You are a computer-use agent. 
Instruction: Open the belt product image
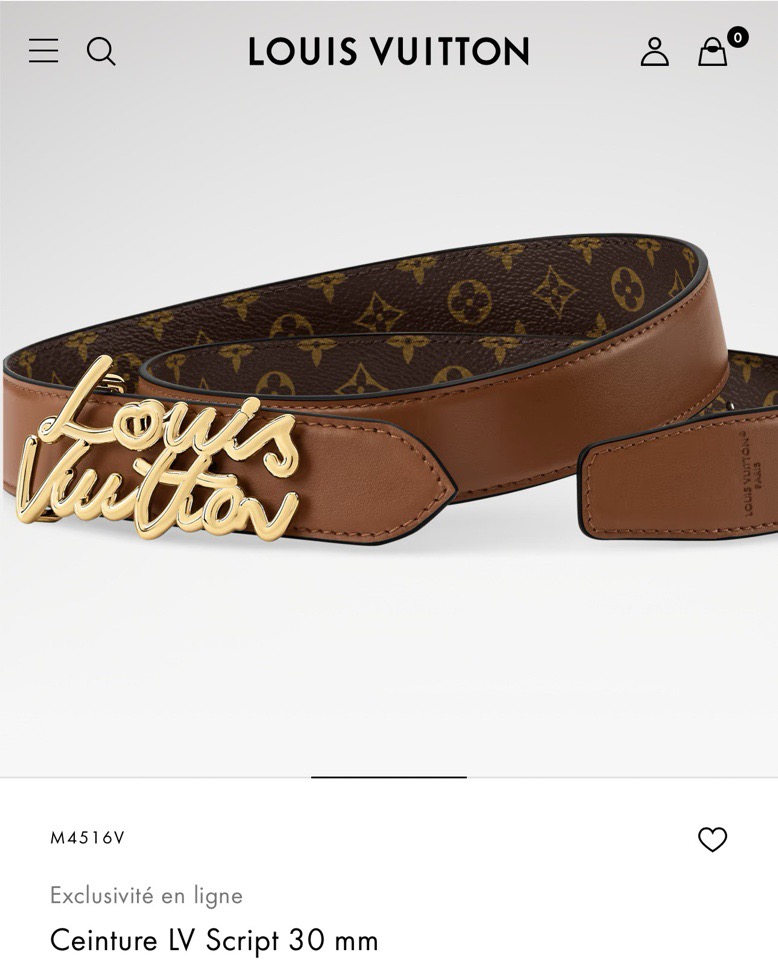click(389, 420)
